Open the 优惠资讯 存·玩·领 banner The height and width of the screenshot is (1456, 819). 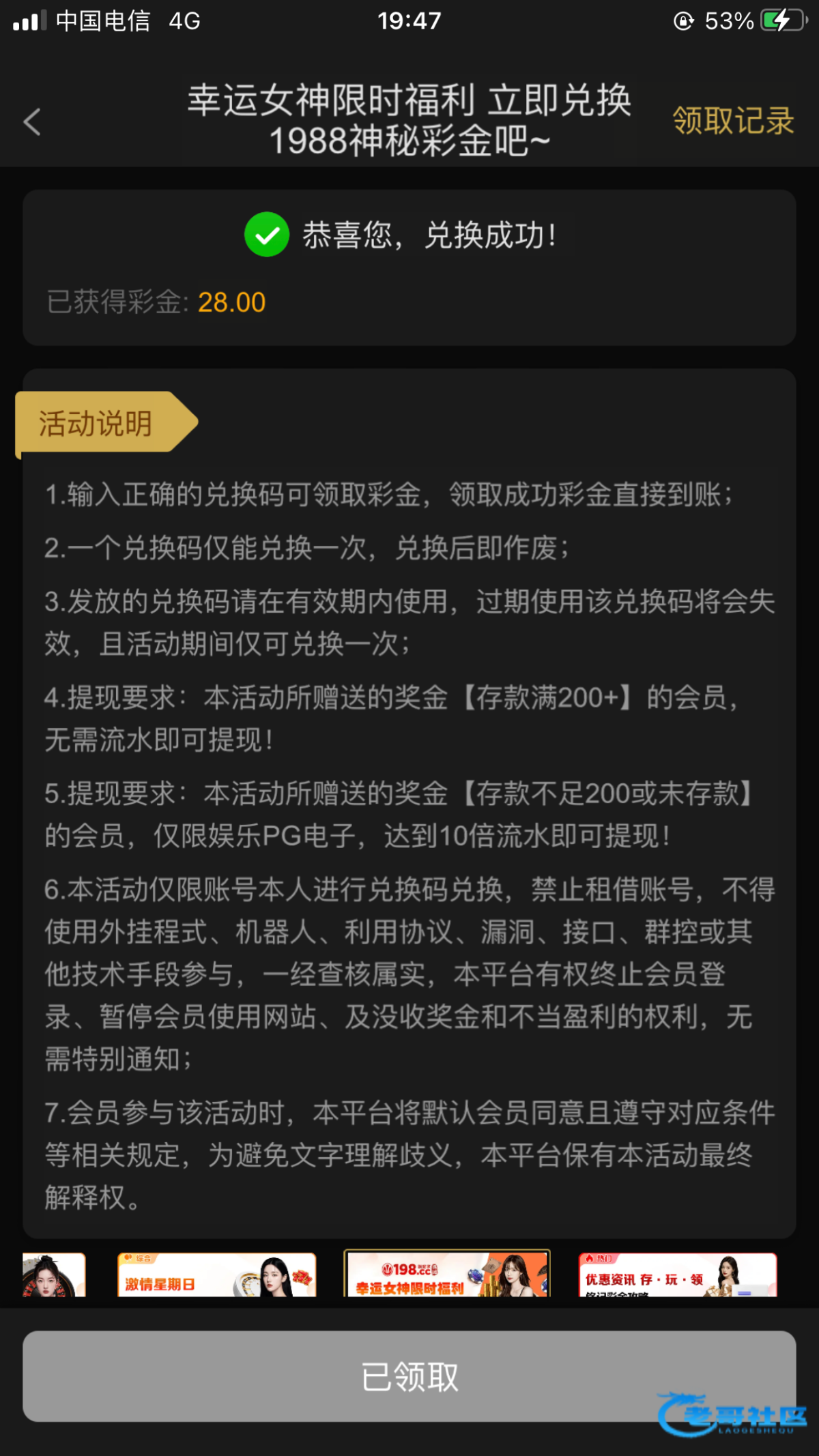point(678,1275)
